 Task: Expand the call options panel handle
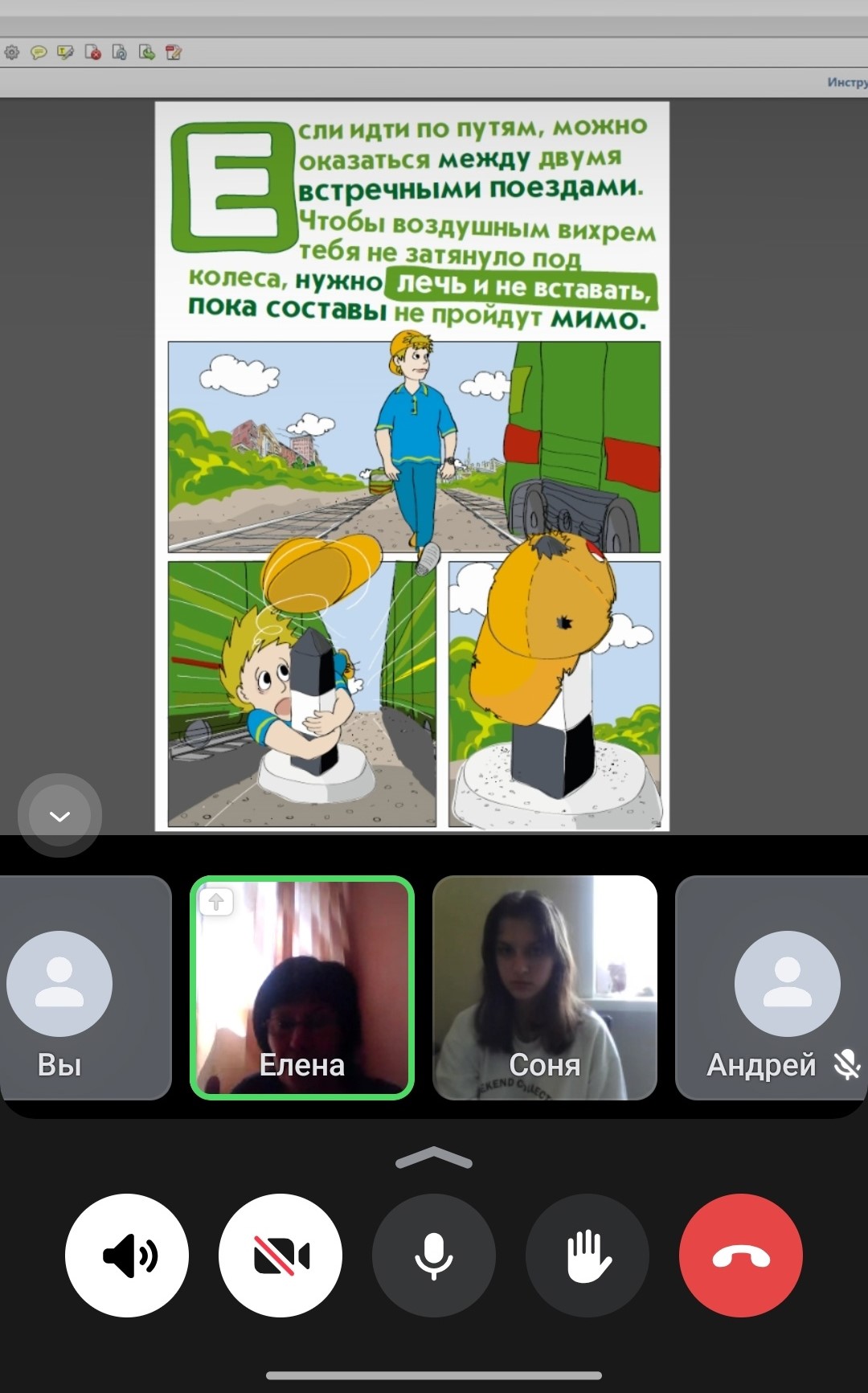coord(434,1157)
